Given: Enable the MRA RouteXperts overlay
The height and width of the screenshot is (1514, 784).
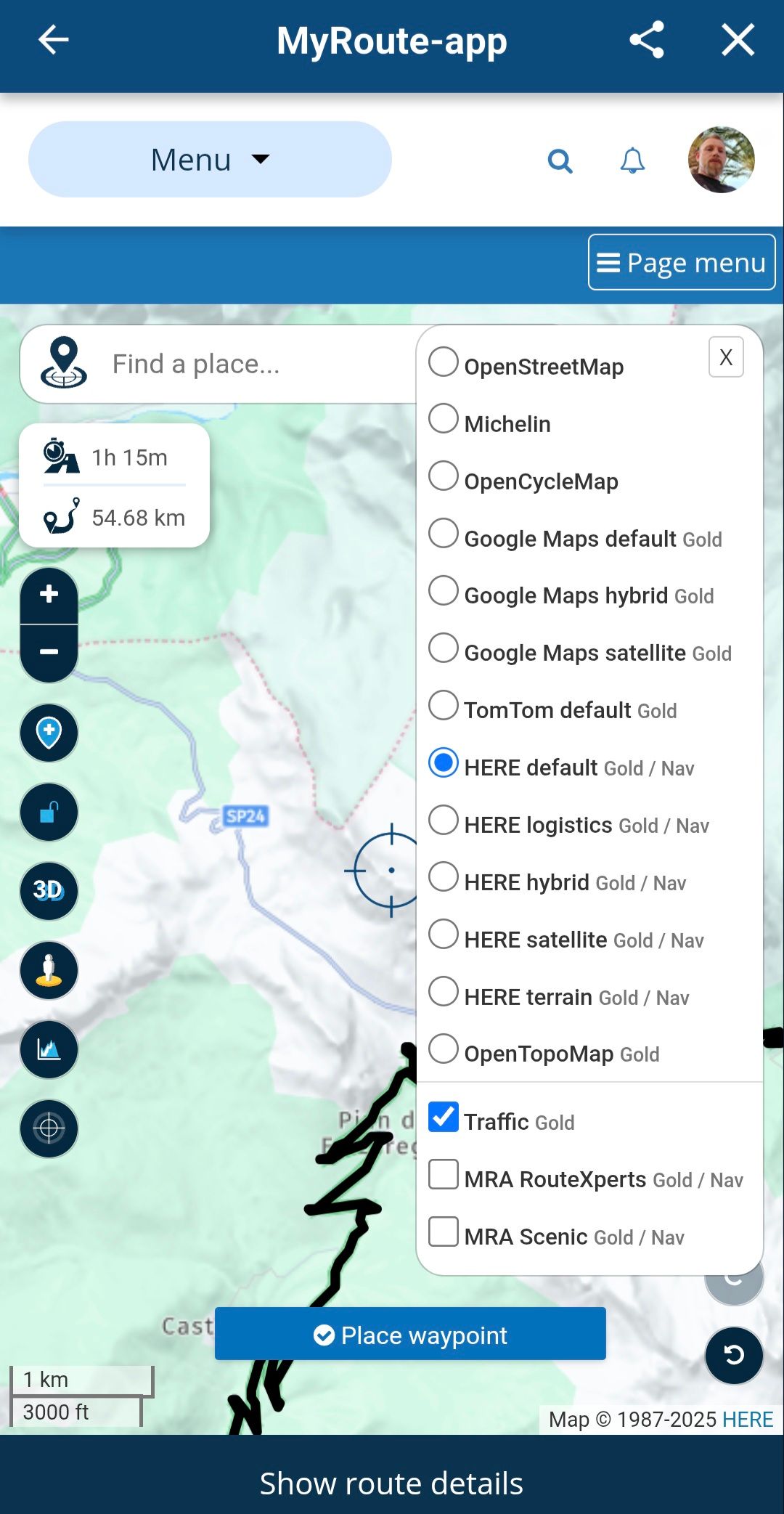Looking at the screenshot, I should click(x=444, y=1174).
